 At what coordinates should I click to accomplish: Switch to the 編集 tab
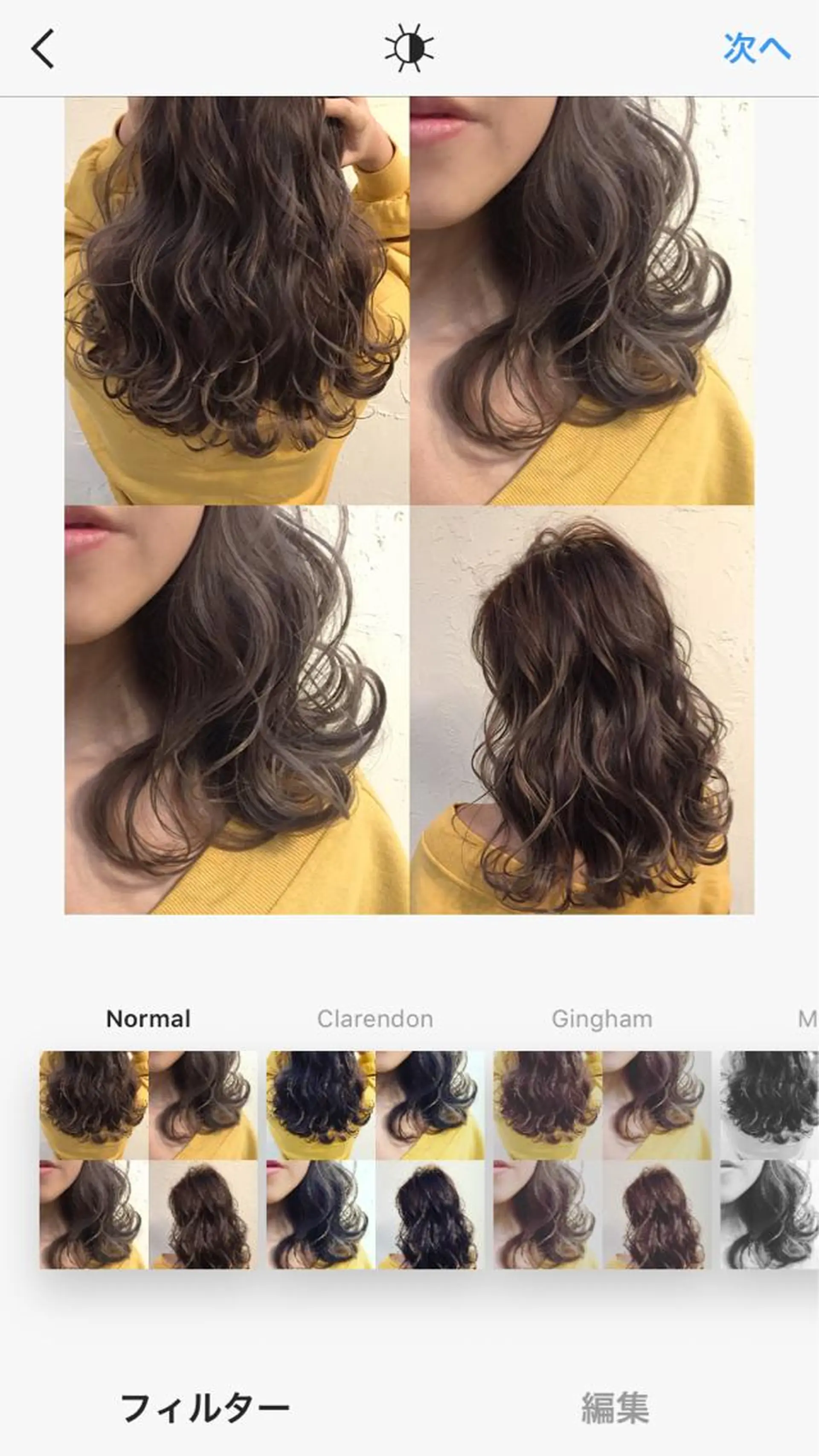(615, 1408)
